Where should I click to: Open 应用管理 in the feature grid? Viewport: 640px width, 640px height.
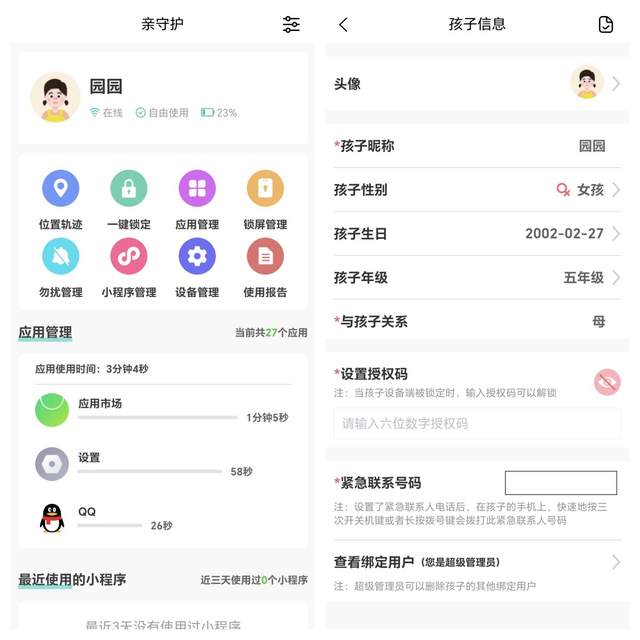tap(196, 188)
